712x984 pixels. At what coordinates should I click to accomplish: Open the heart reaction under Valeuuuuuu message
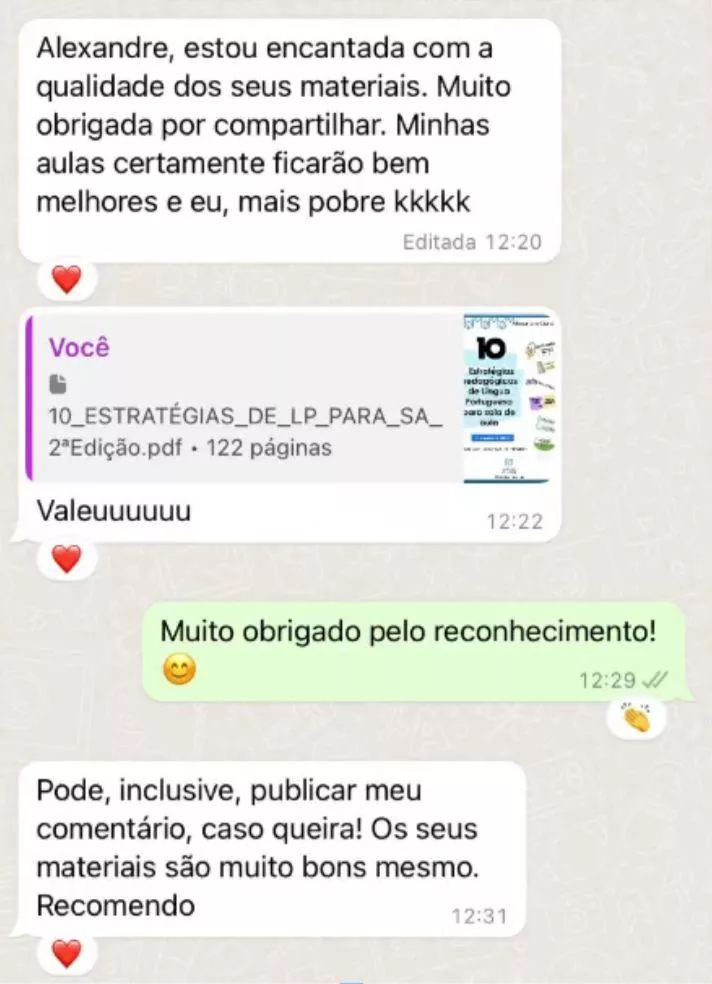point(66,560)
